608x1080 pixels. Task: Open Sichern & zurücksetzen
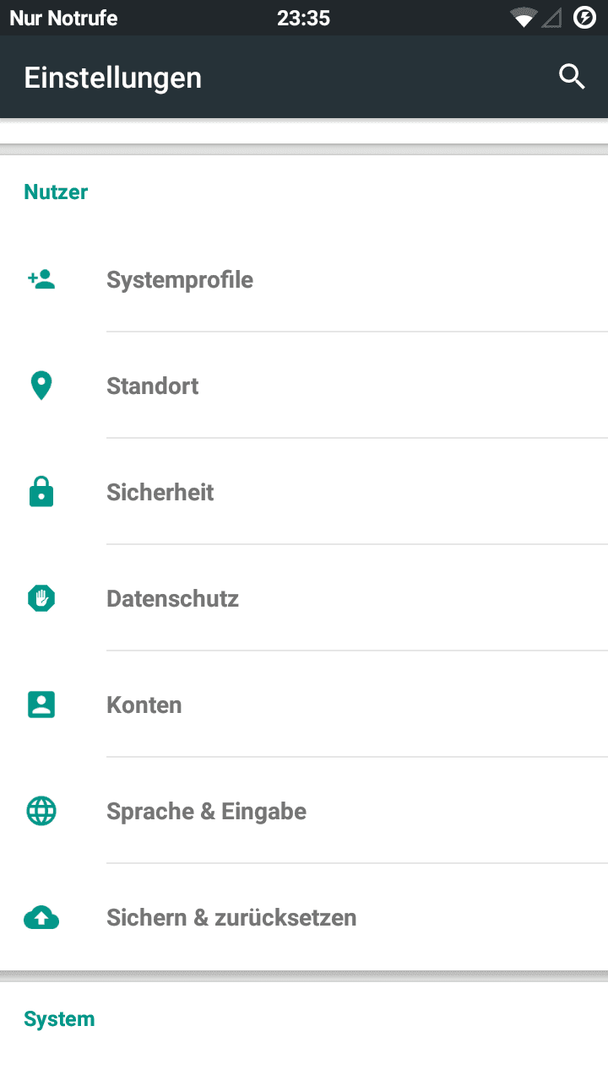tap(304, 917)
